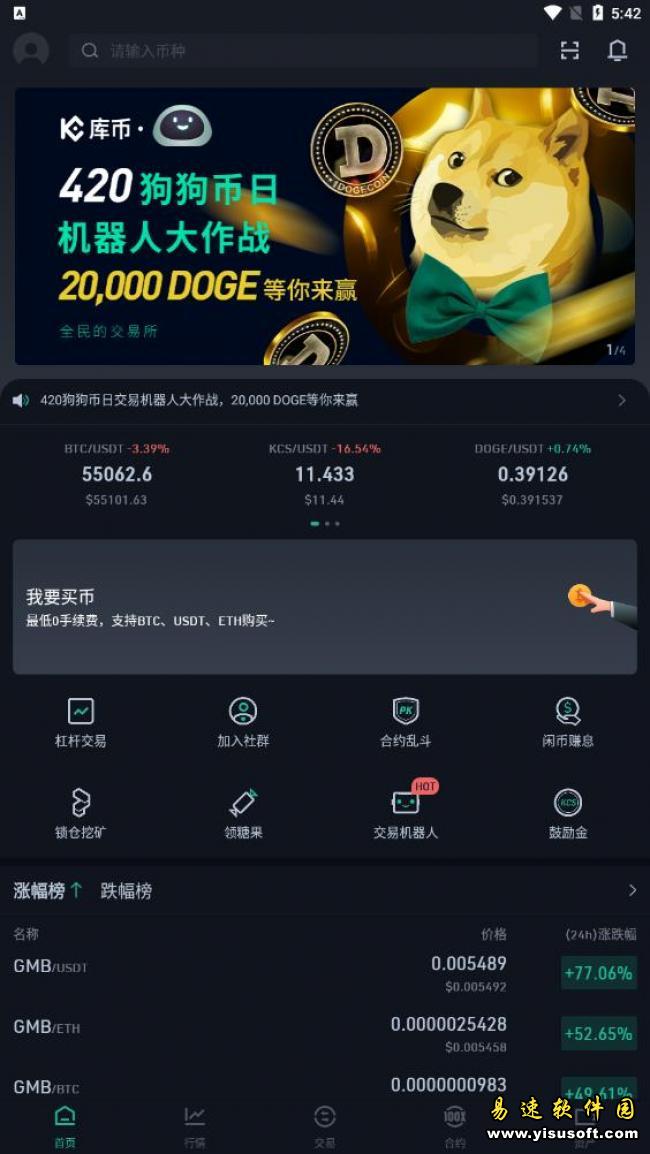Open the 420狗狗币日 promo banner
The image size is (650, 1154).
(324, 226)
